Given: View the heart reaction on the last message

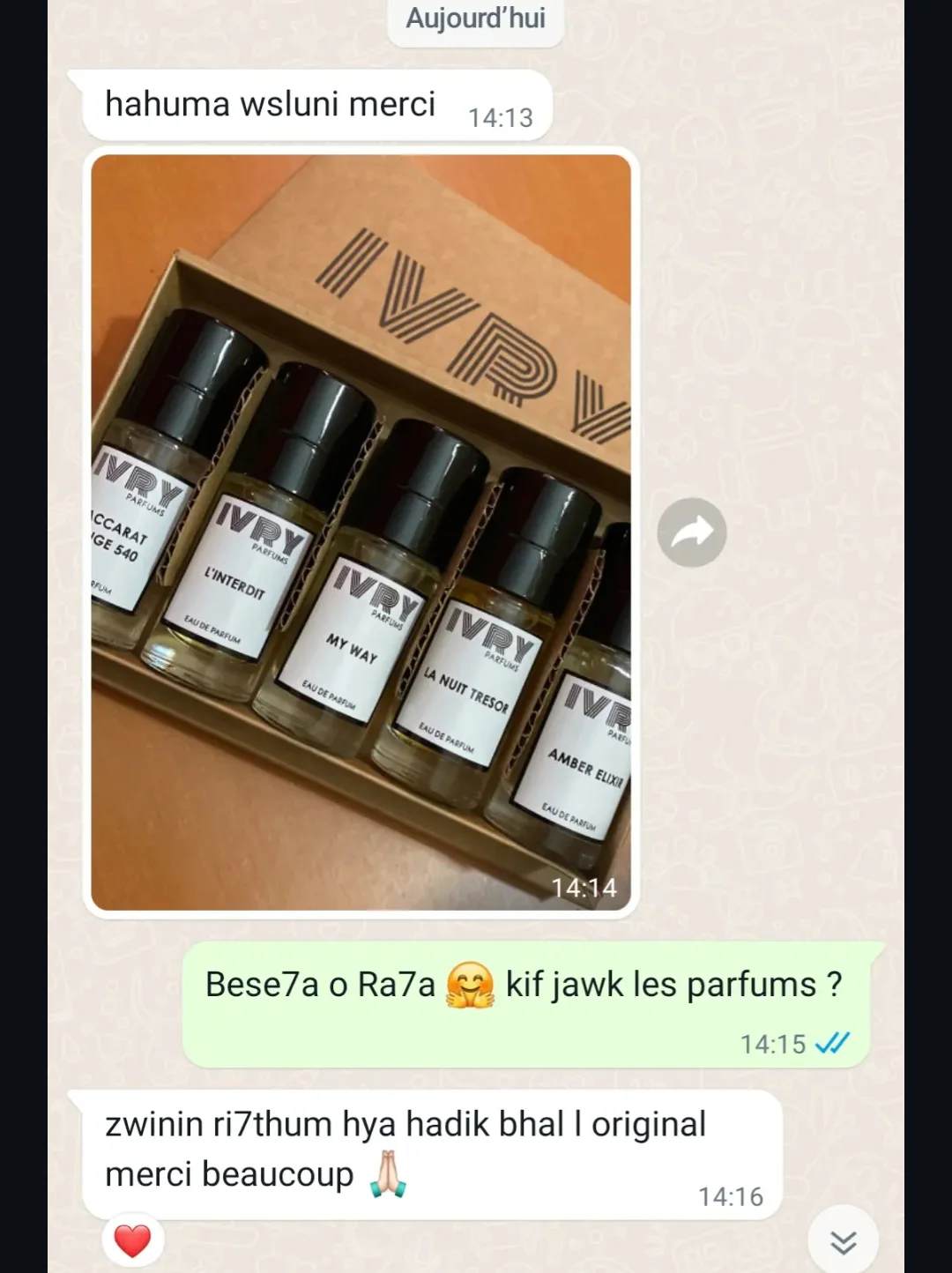Looking at the screenshot, I should point(133,1240).
